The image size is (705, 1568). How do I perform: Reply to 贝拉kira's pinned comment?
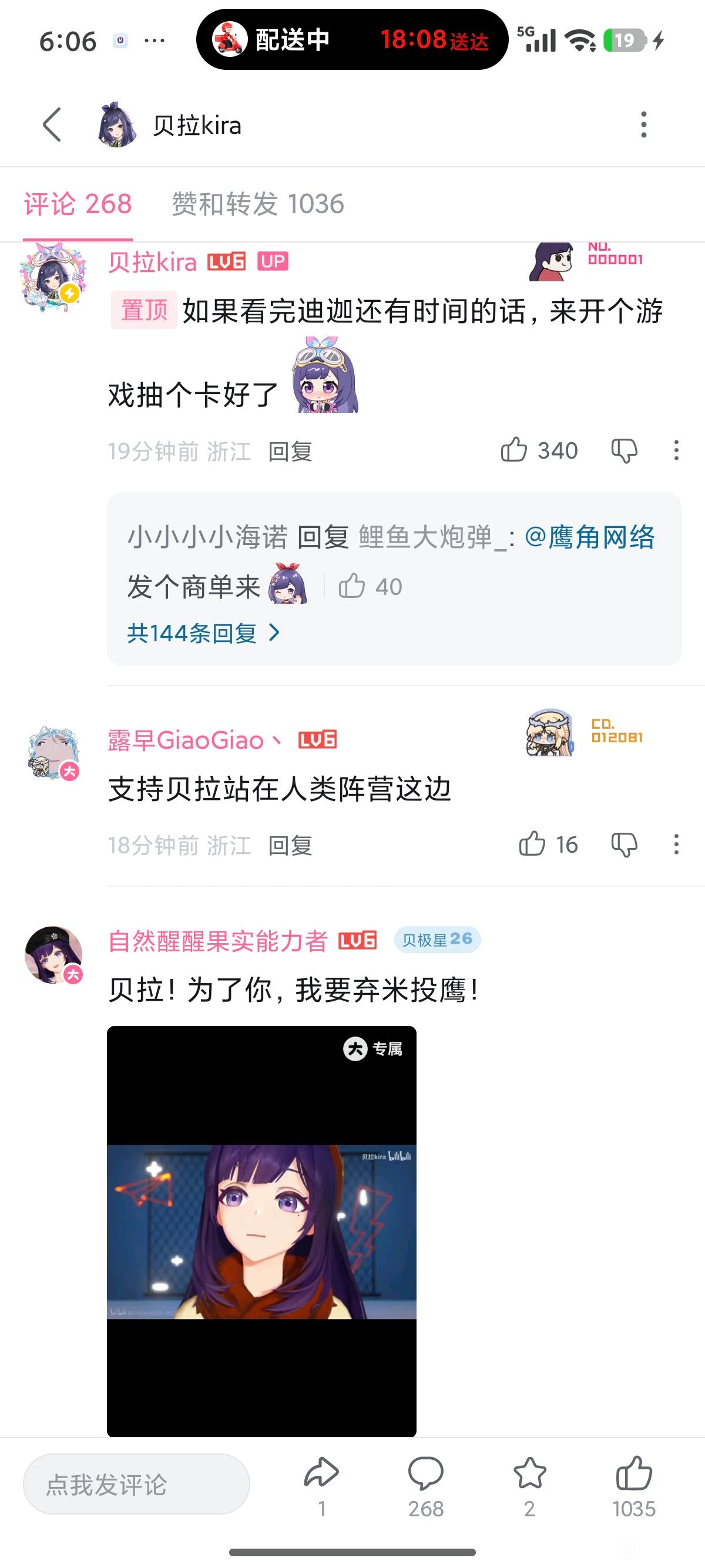[290, 452]
